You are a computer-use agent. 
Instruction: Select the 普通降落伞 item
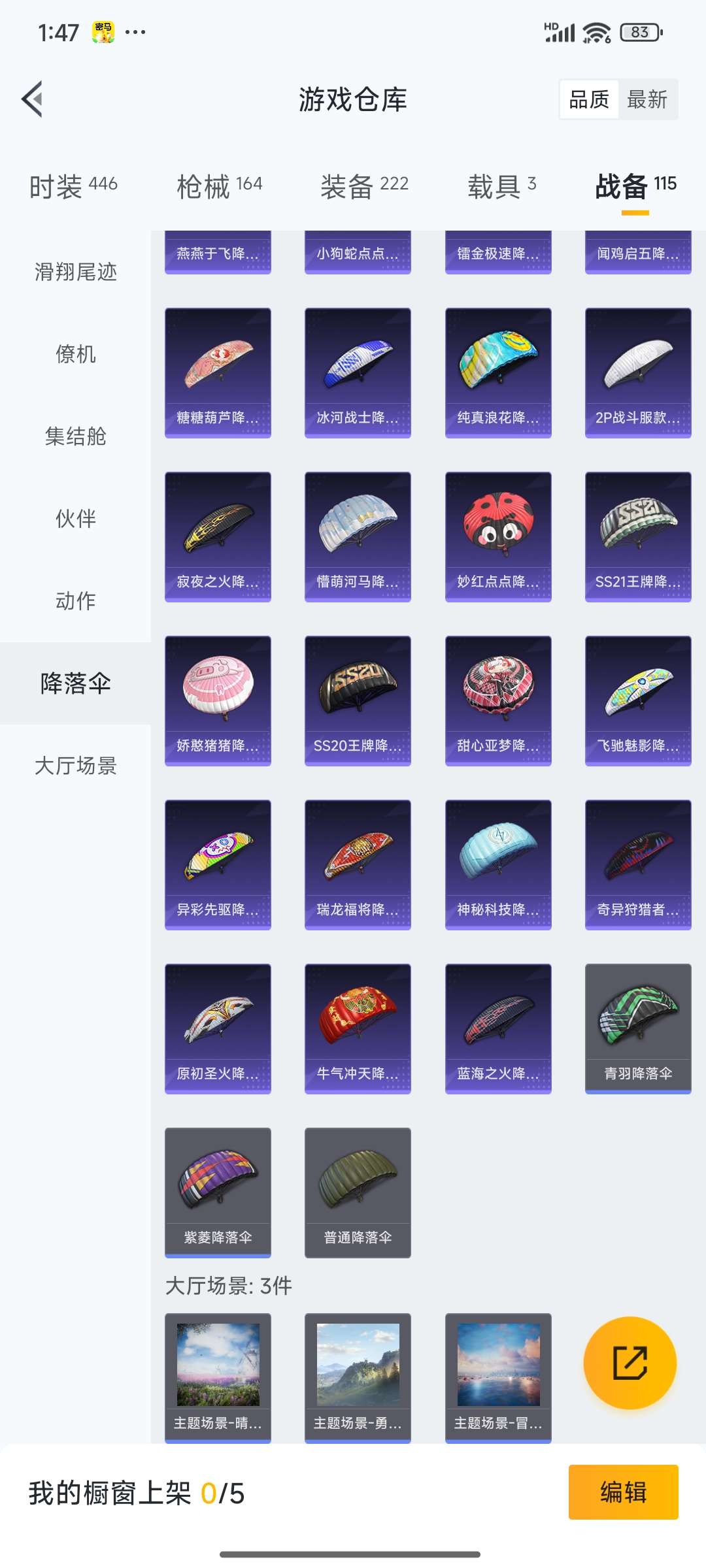point(358,1191)
